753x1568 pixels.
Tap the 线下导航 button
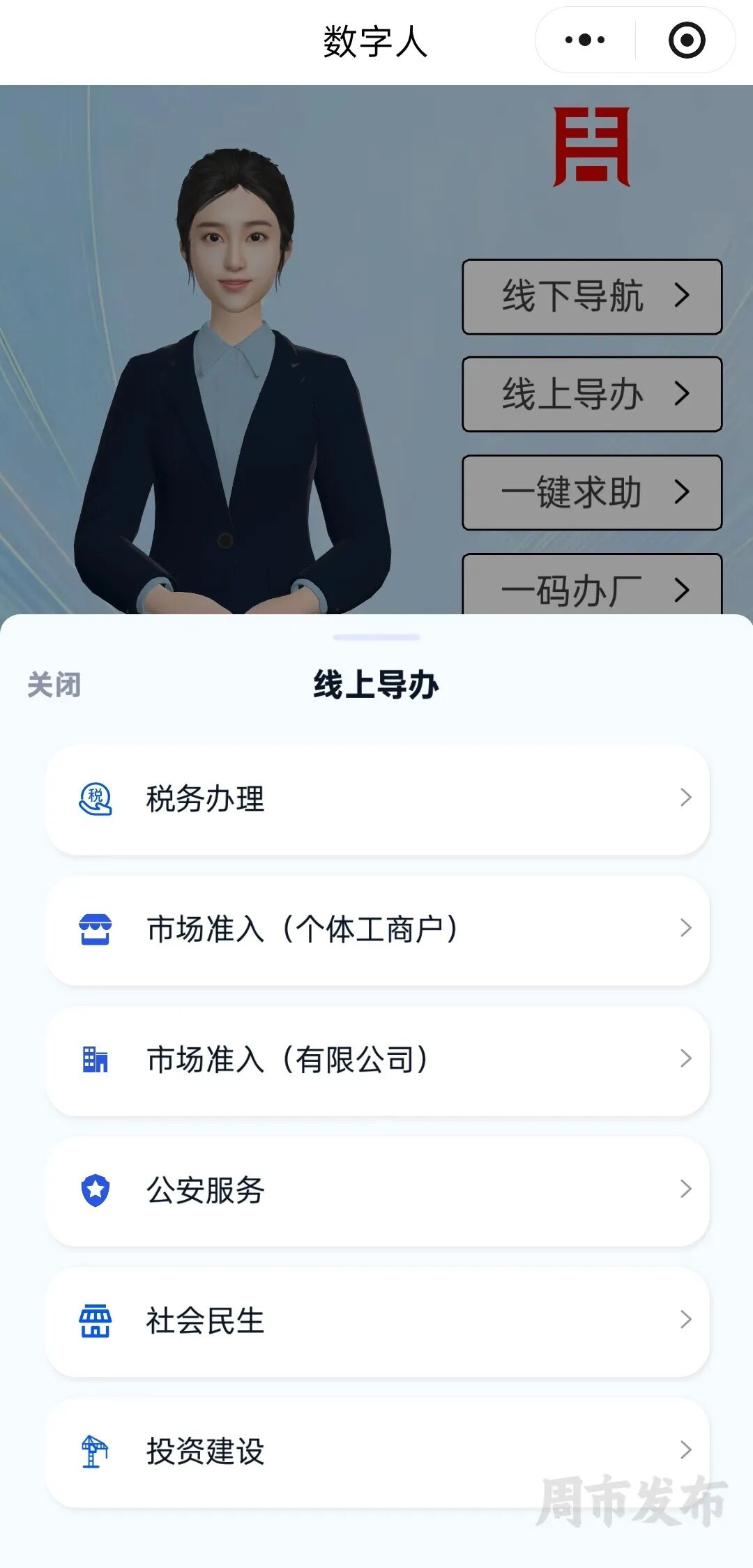[x=592, y=296]
